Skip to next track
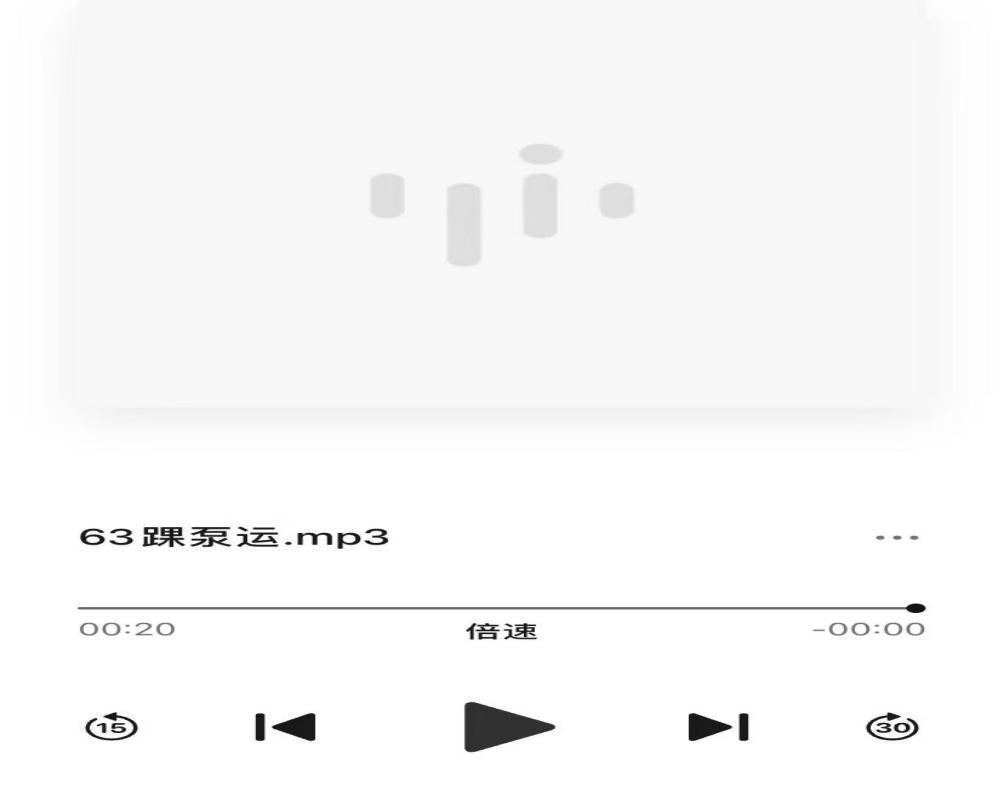Screen dimensions: 1004x803 [718, 727]
